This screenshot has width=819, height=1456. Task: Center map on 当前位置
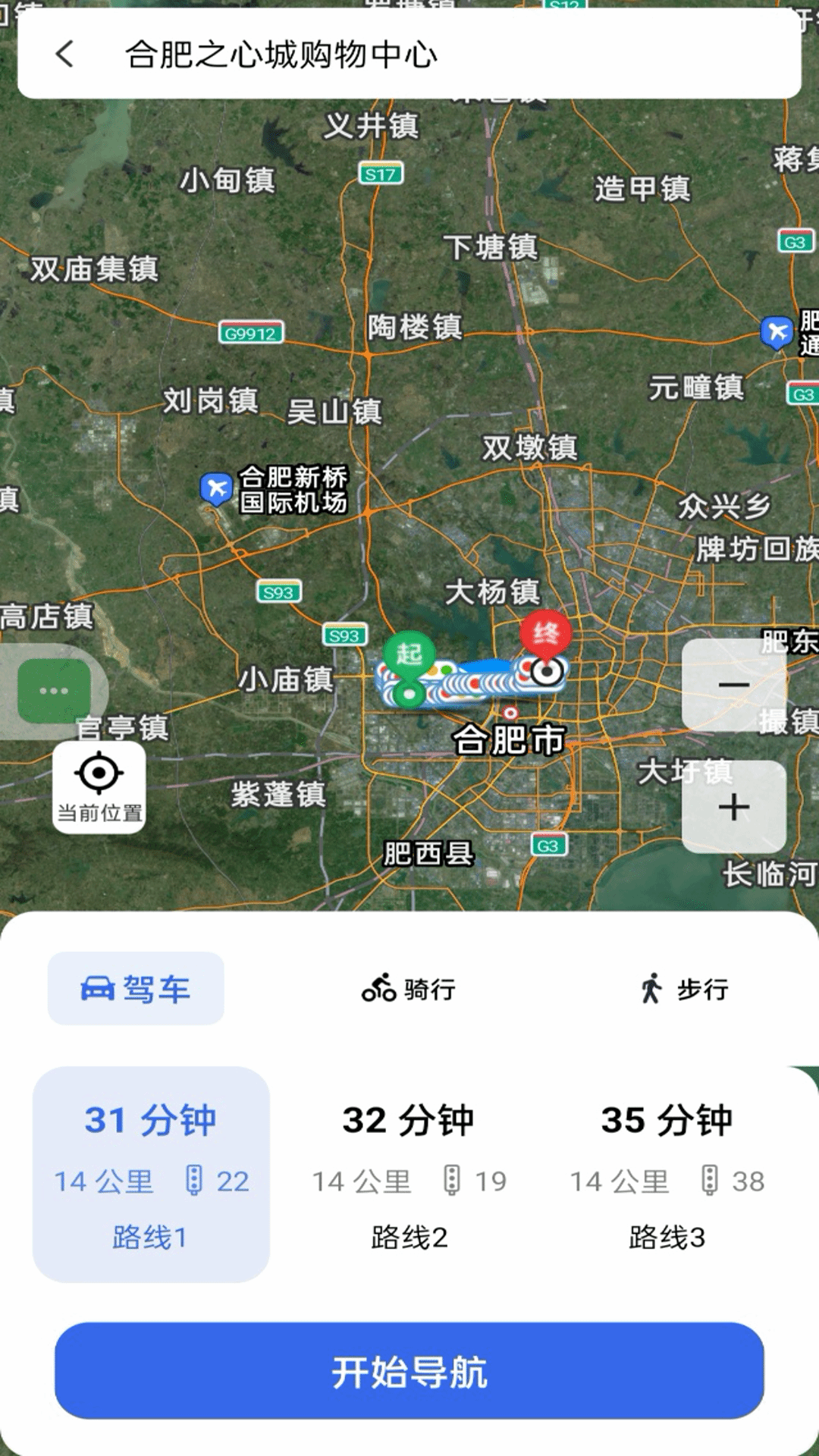tap(99, 787)
